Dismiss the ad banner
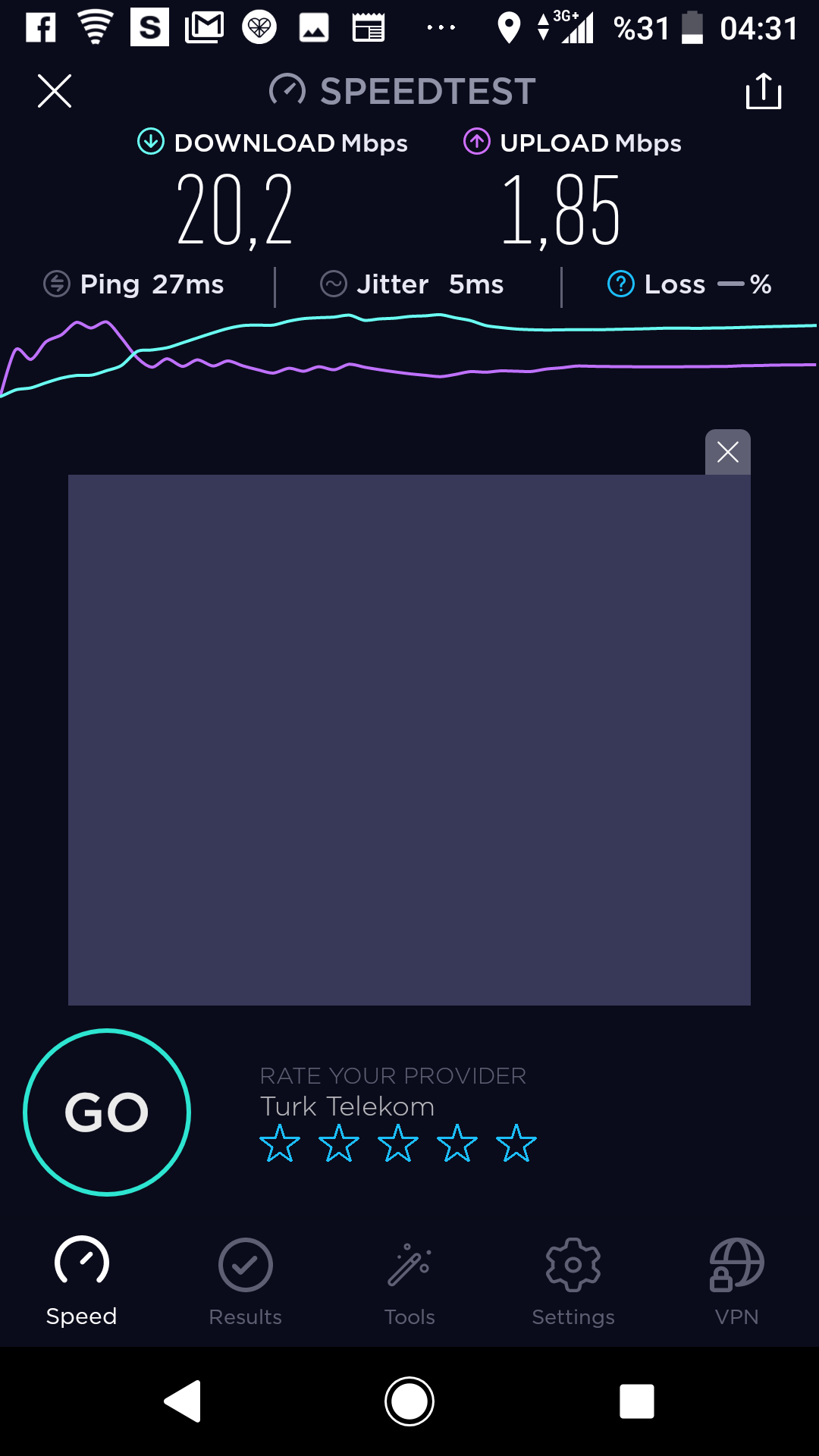 (728, 452)
